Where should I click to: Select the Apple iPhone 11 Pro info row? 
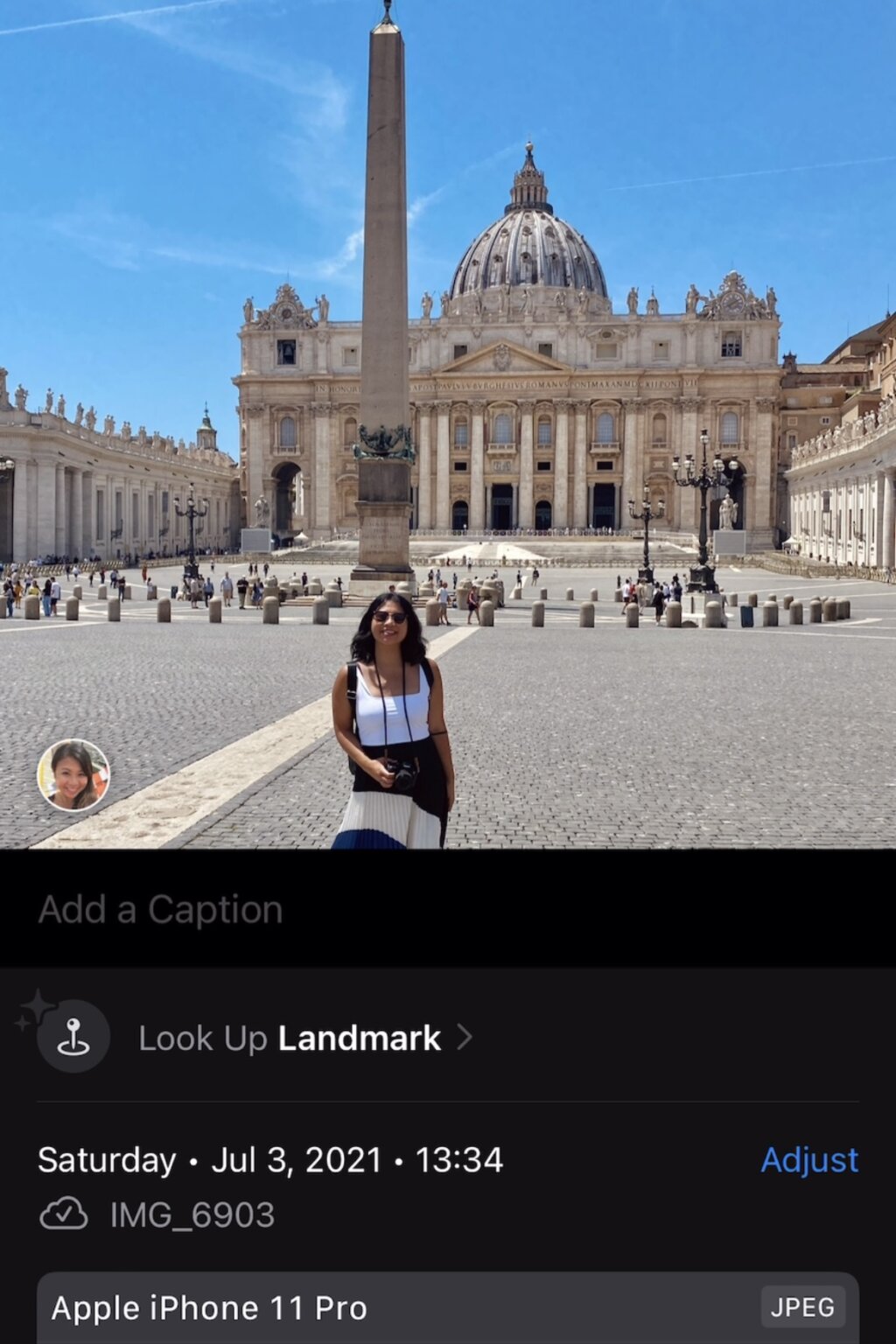pos(210,1307)
